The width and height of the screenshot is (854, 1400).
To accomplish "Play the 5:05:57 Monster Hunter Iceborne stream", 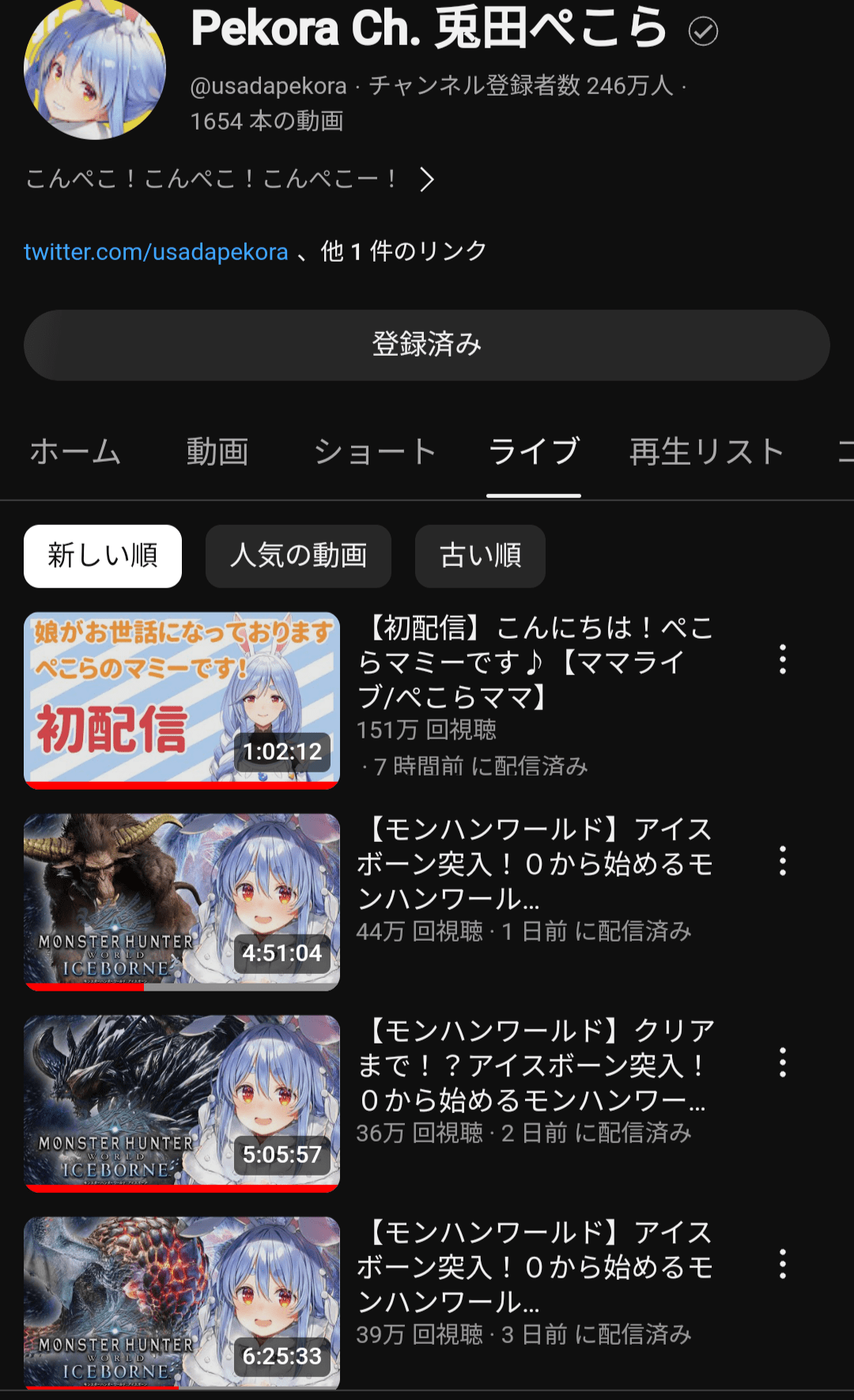I will point(182,1103).
